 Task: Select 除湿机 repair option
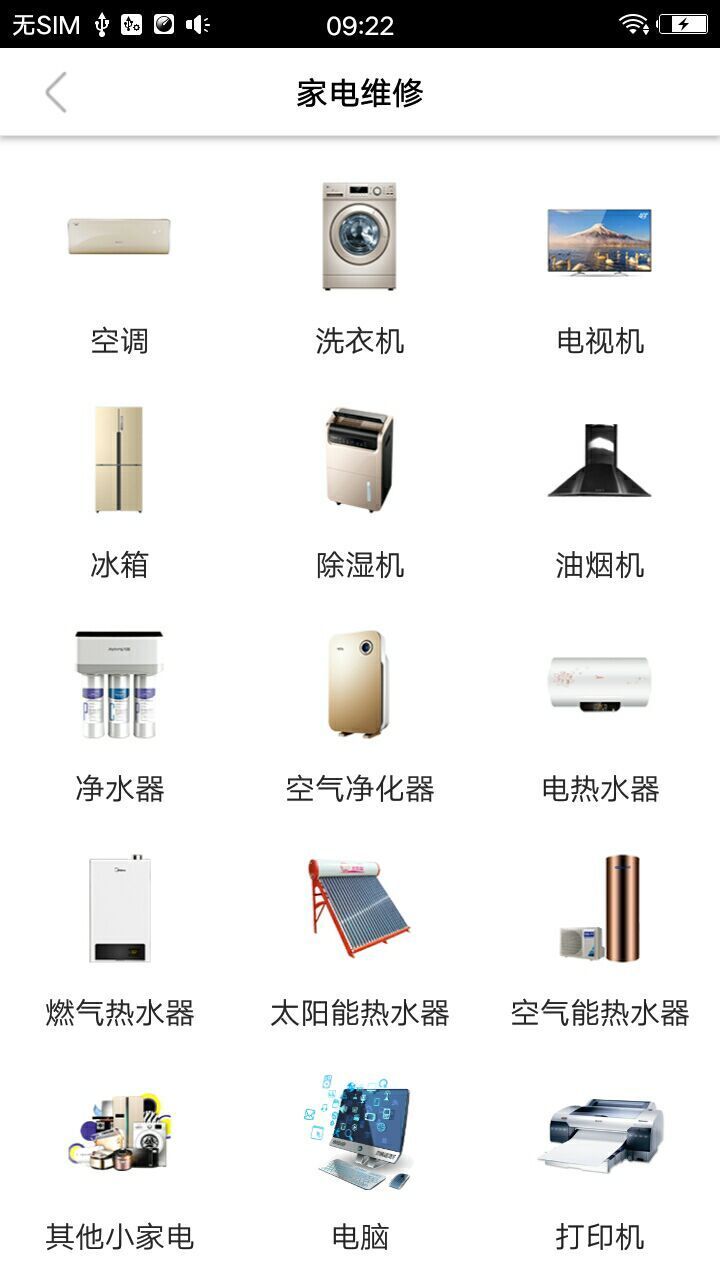coord(360,490)
